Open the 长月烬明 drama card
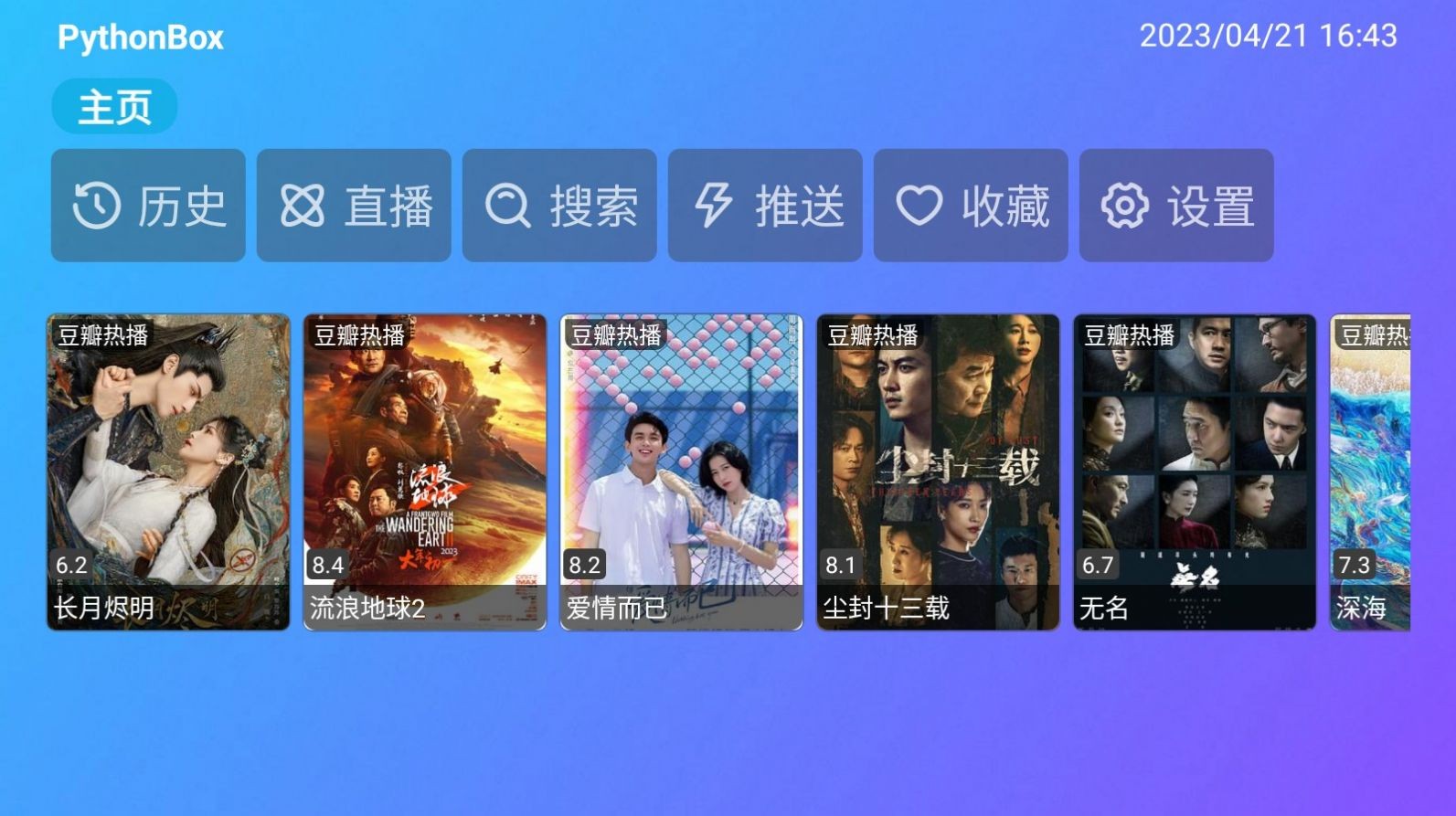 168,472
